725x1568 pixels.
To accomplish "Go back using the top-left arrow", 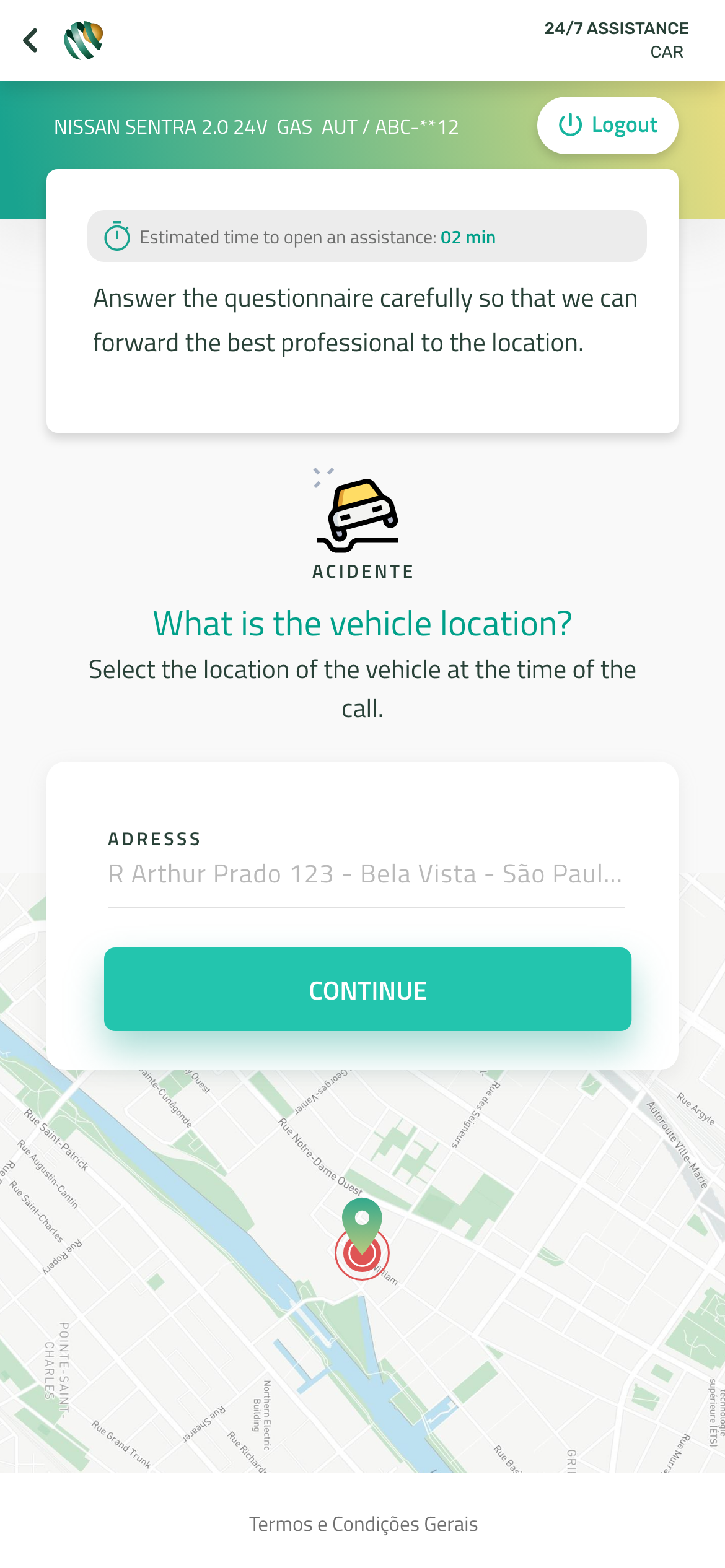I will 30,41.
